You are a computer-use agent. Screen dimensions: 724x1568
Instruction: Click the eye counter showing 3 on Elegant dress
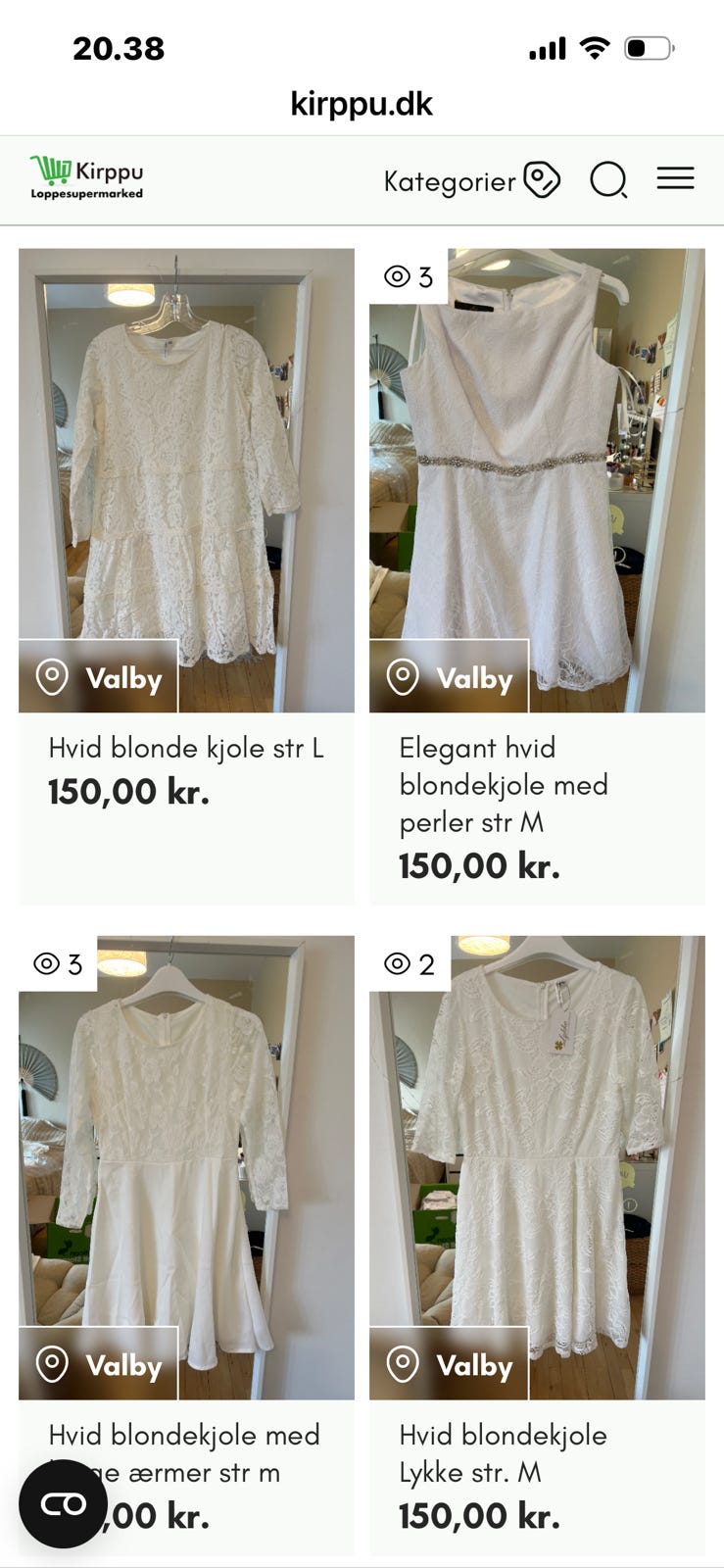pos(408,276)
